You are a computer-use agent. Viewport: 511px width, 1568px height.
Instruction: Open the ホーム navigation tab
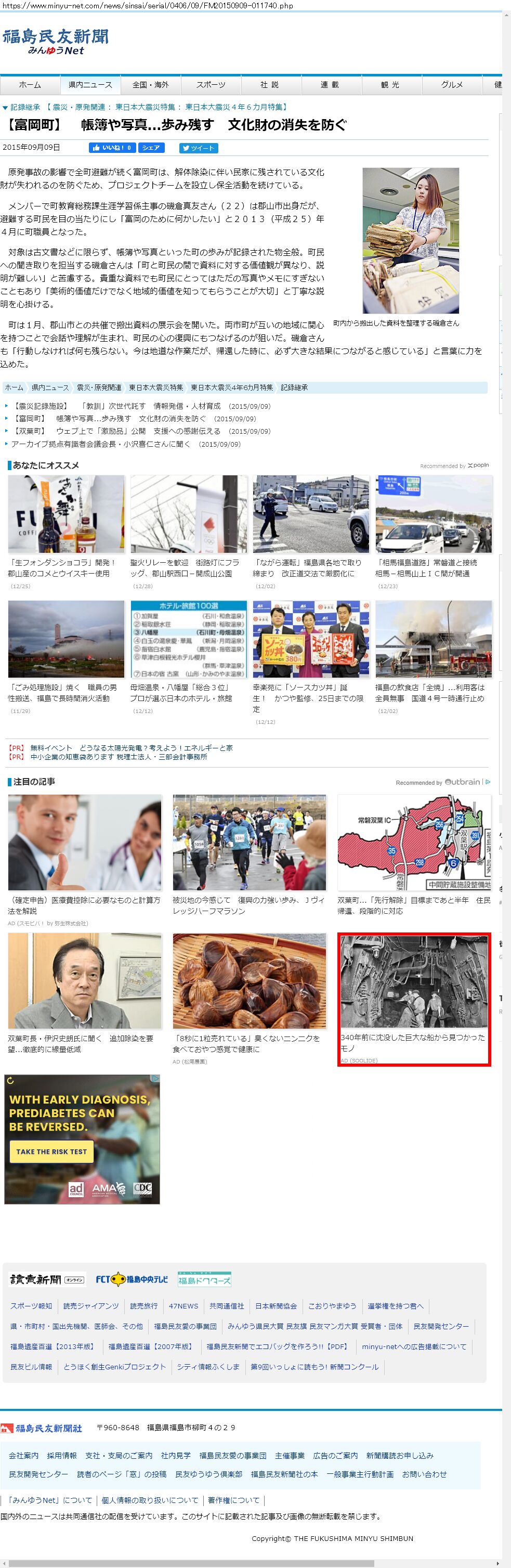point(30,85)
